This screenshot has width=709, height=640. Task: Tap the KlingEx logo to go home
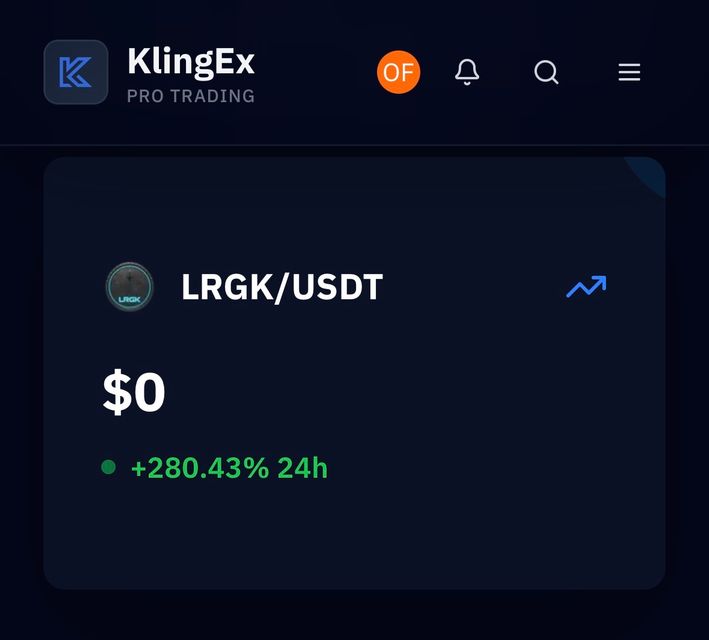coord(76,72)
